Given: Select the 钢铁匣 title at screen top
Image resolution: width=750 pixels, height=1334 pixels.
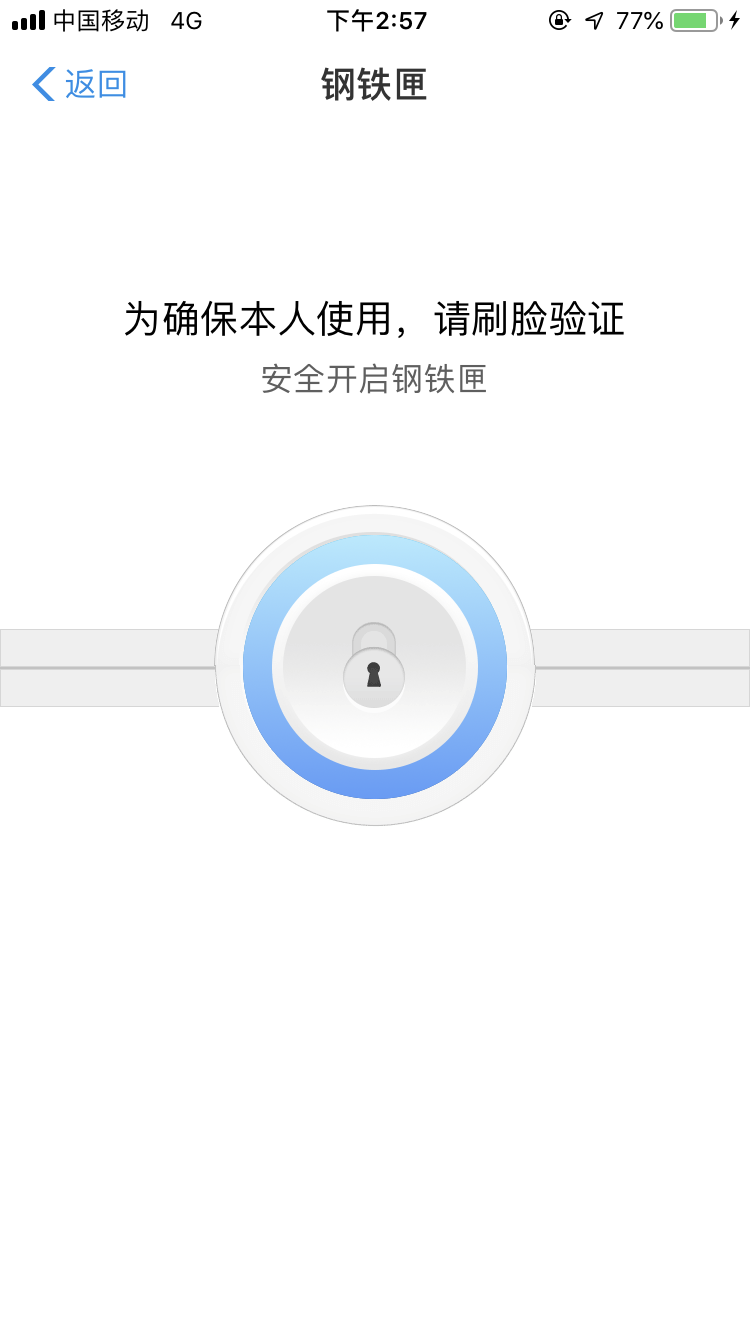Looking at the screenshot, I should point(374,85).
